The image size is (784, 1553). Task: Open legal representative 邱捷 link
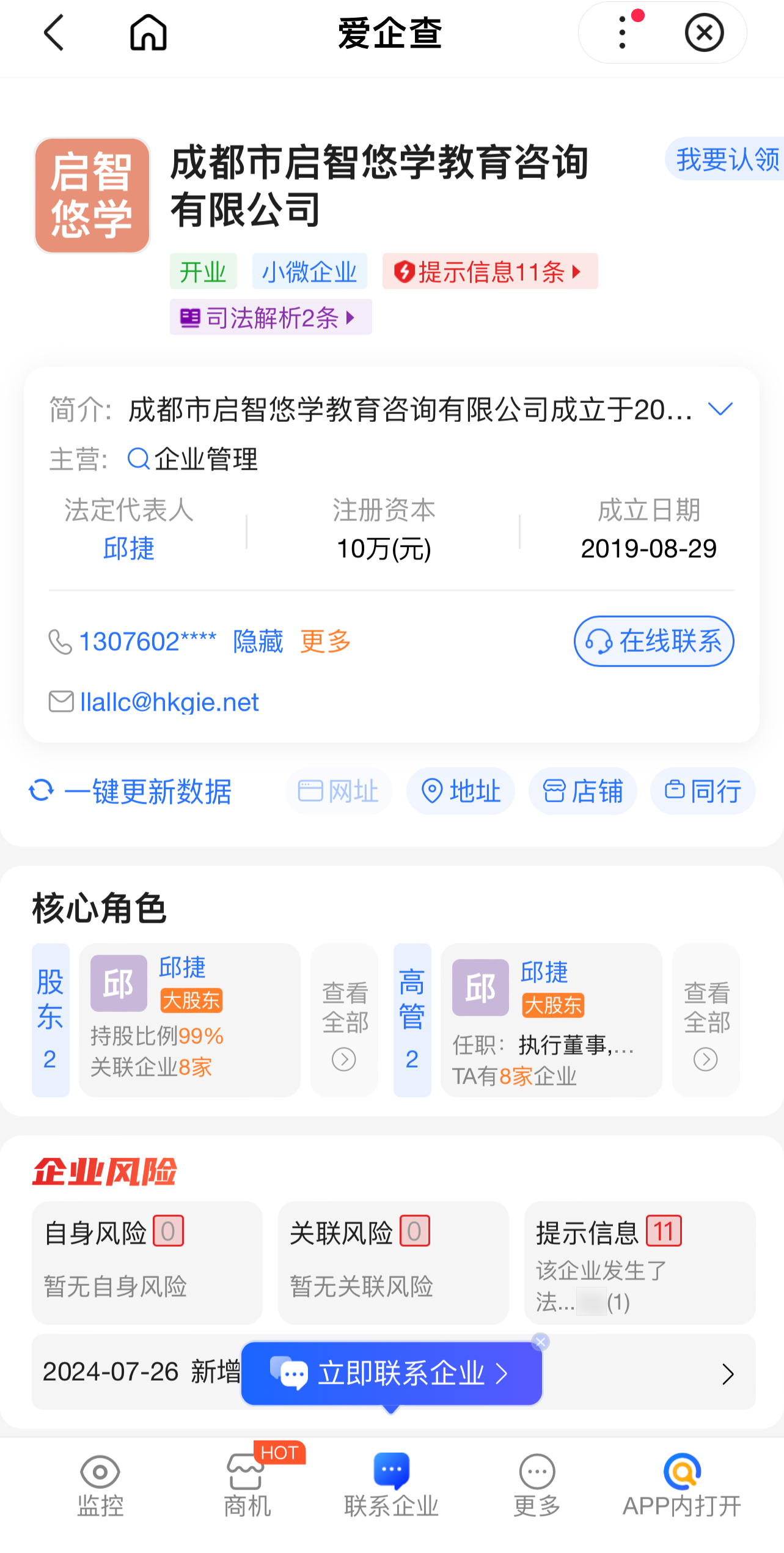click(129, 548)
